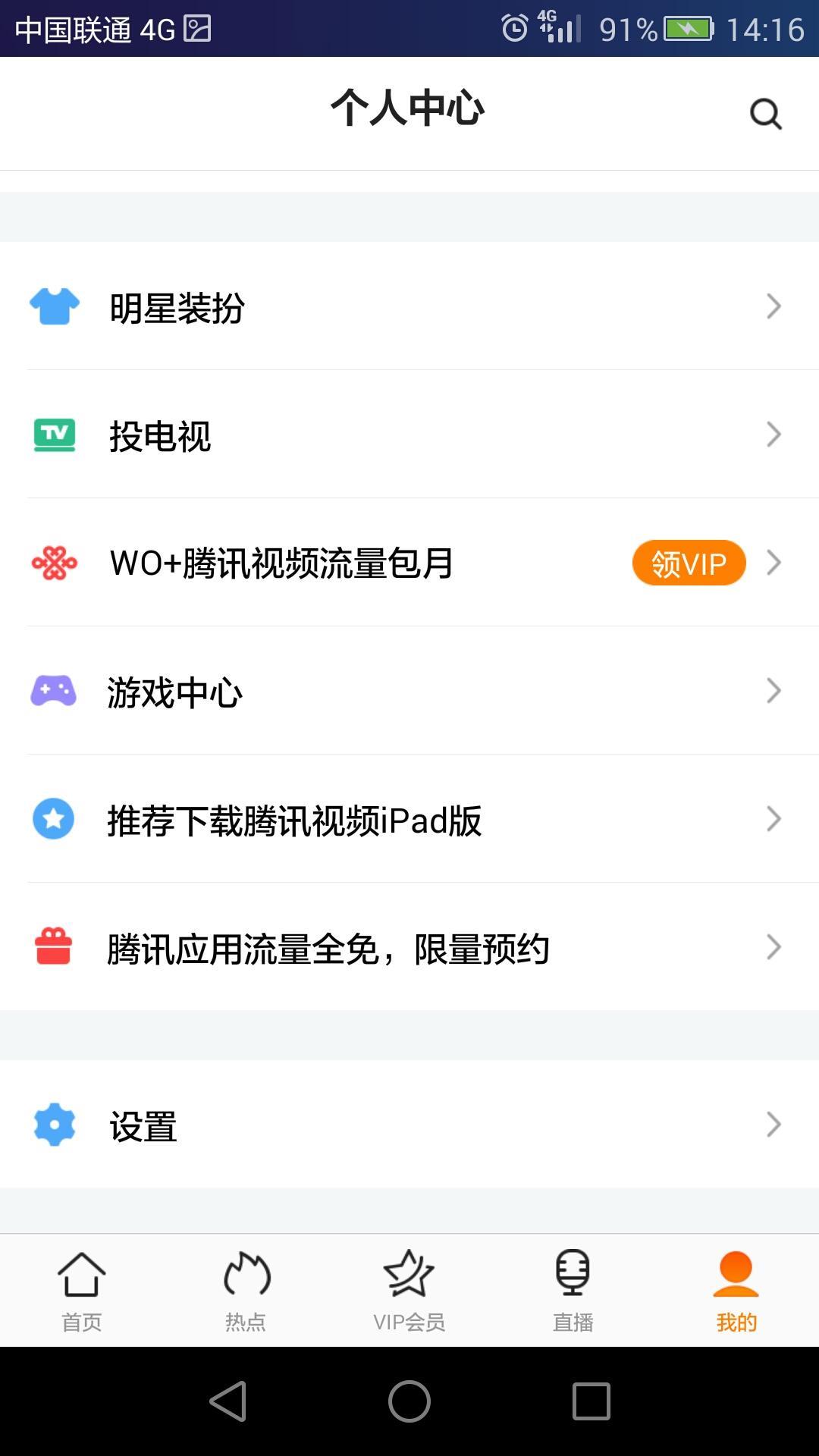Switch to the VIP会员 tab

point(409,1291)
